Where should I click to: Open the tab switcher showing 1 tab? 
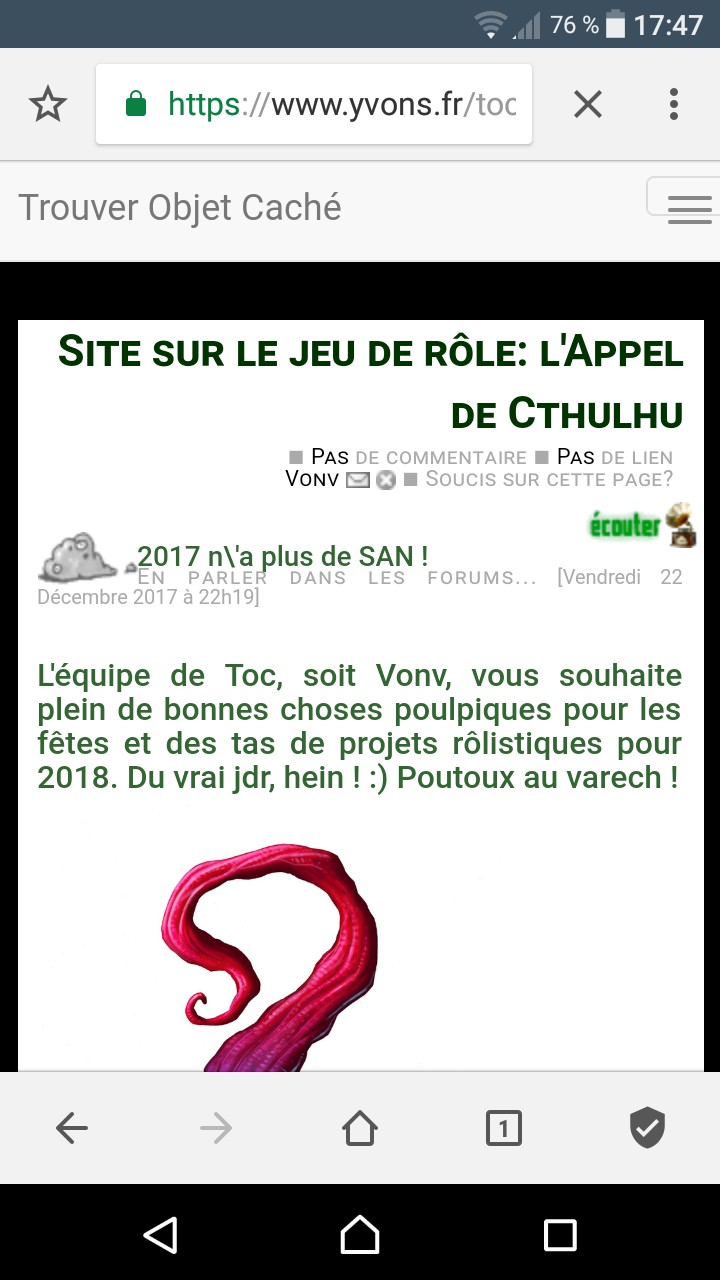(x=504, y=1129)
